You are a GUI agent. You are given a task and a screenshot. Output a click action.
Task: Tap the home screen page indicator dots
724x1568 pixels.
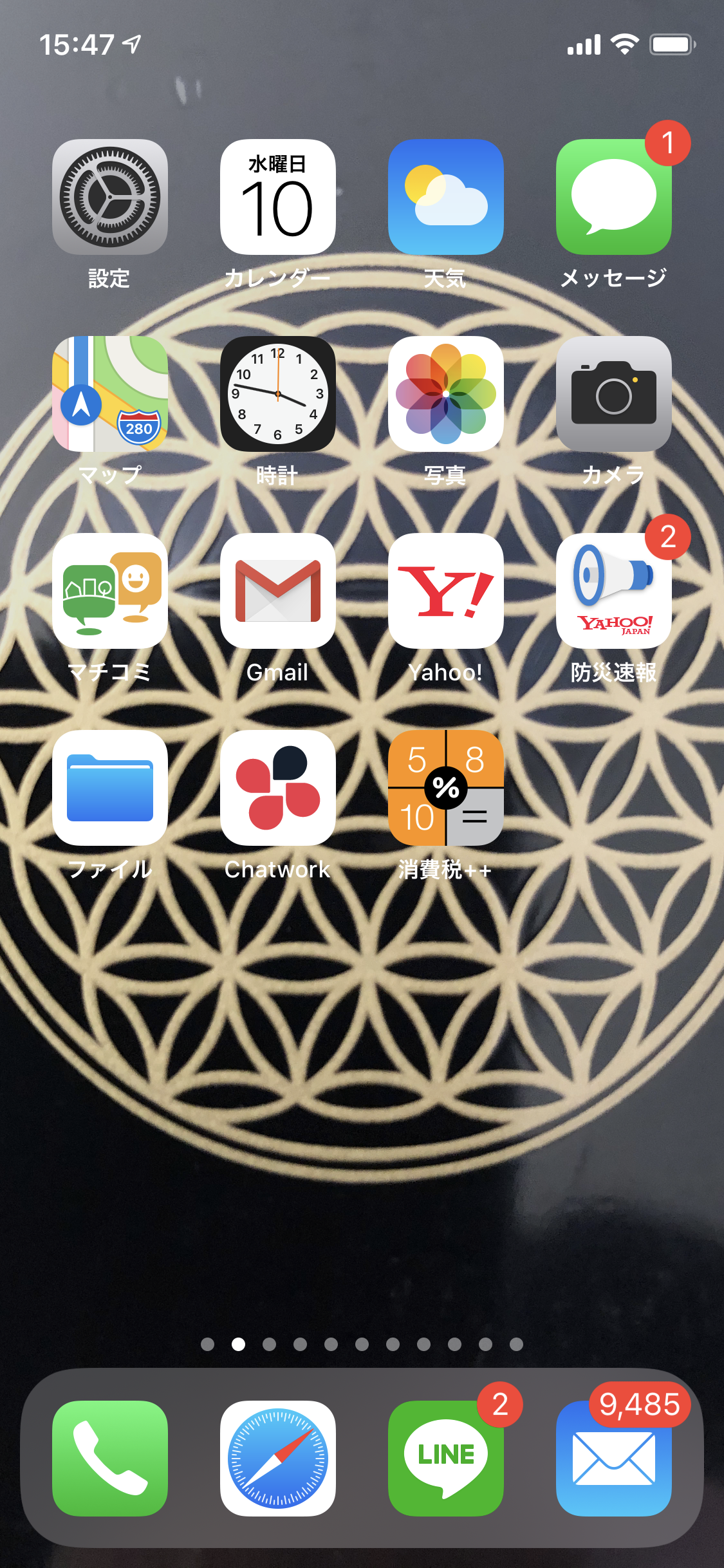tap(362, 1344)
